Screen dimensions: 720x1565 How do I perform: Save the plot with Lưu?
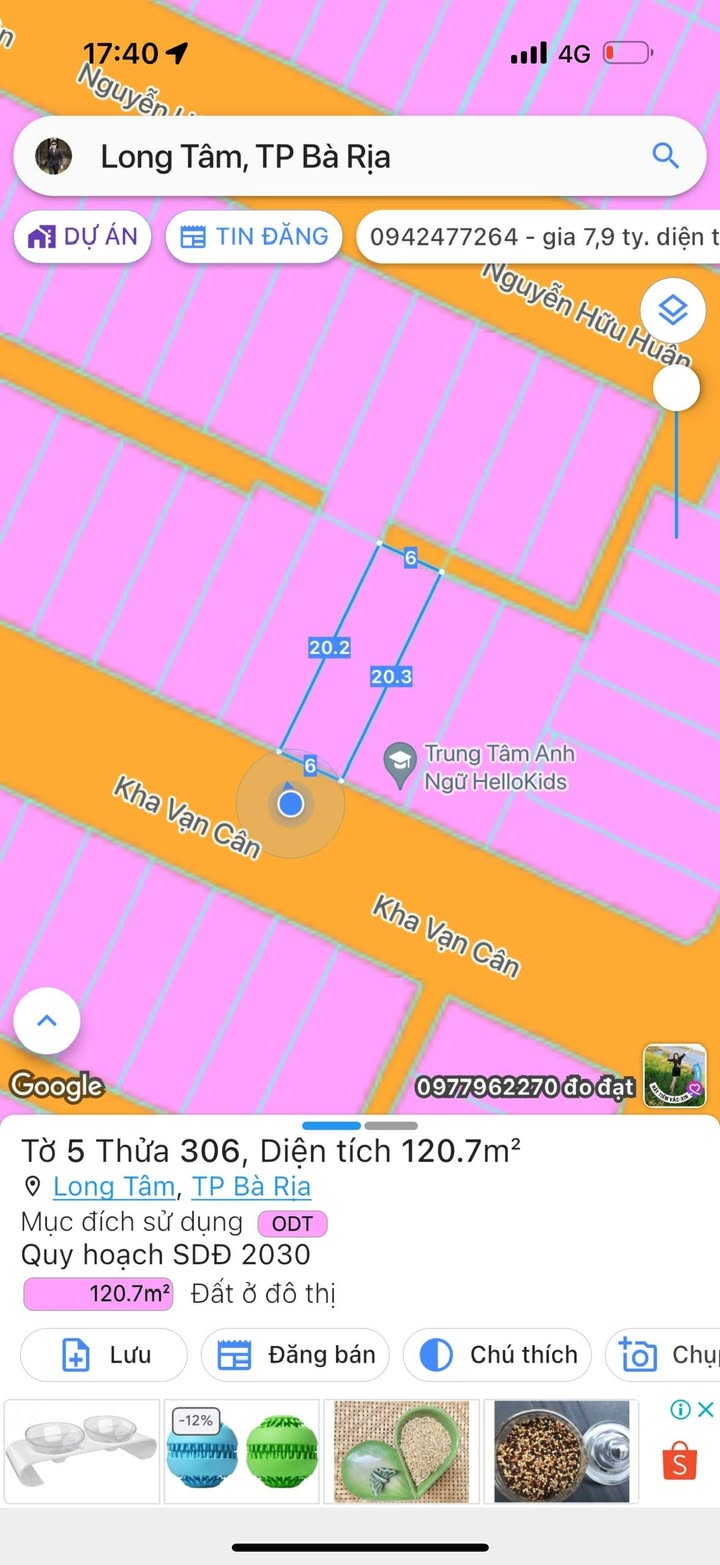pos(104,1355)
